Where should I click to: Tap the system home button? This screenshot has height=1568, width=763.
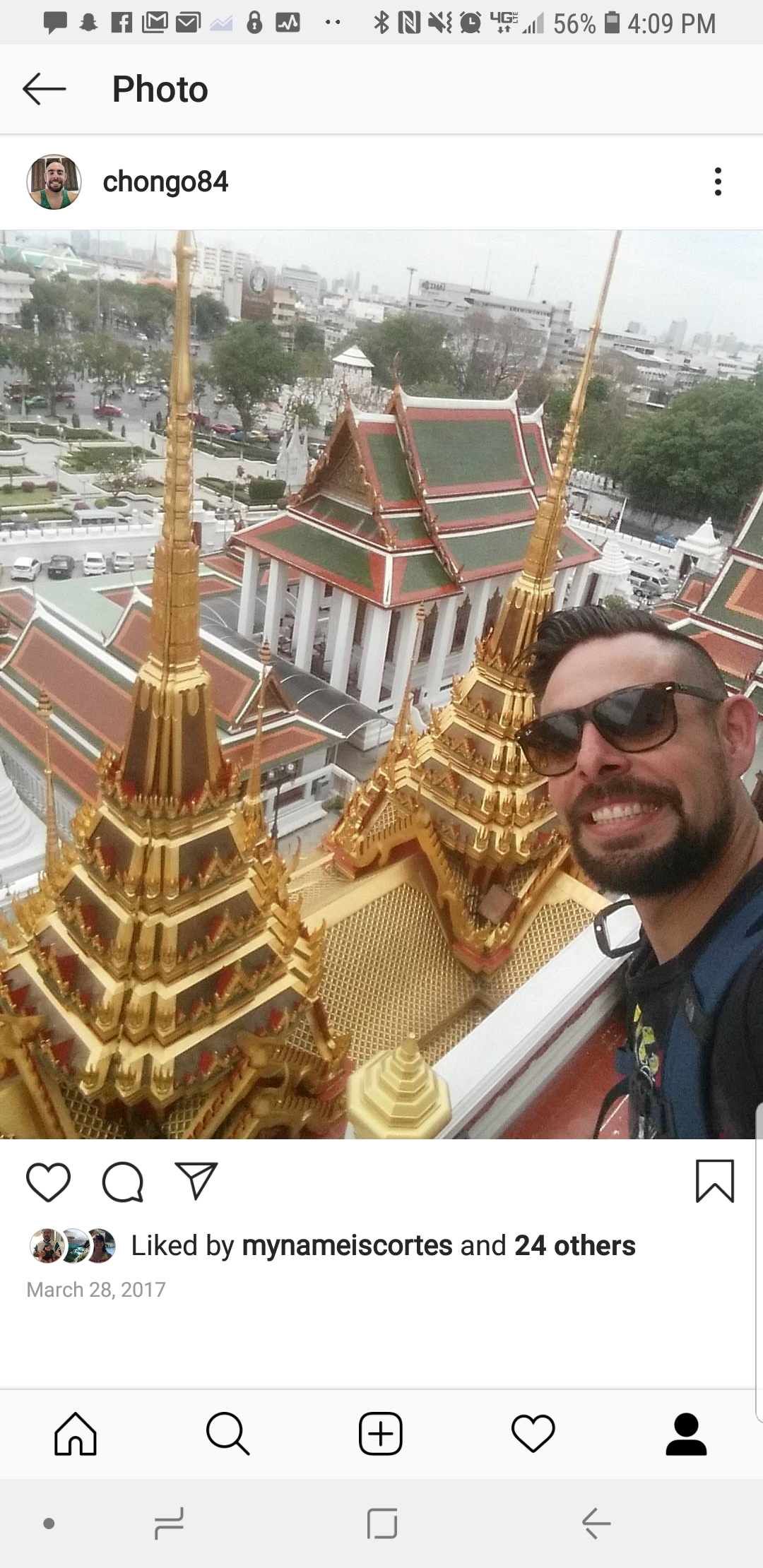click(x=382, y=1524)
